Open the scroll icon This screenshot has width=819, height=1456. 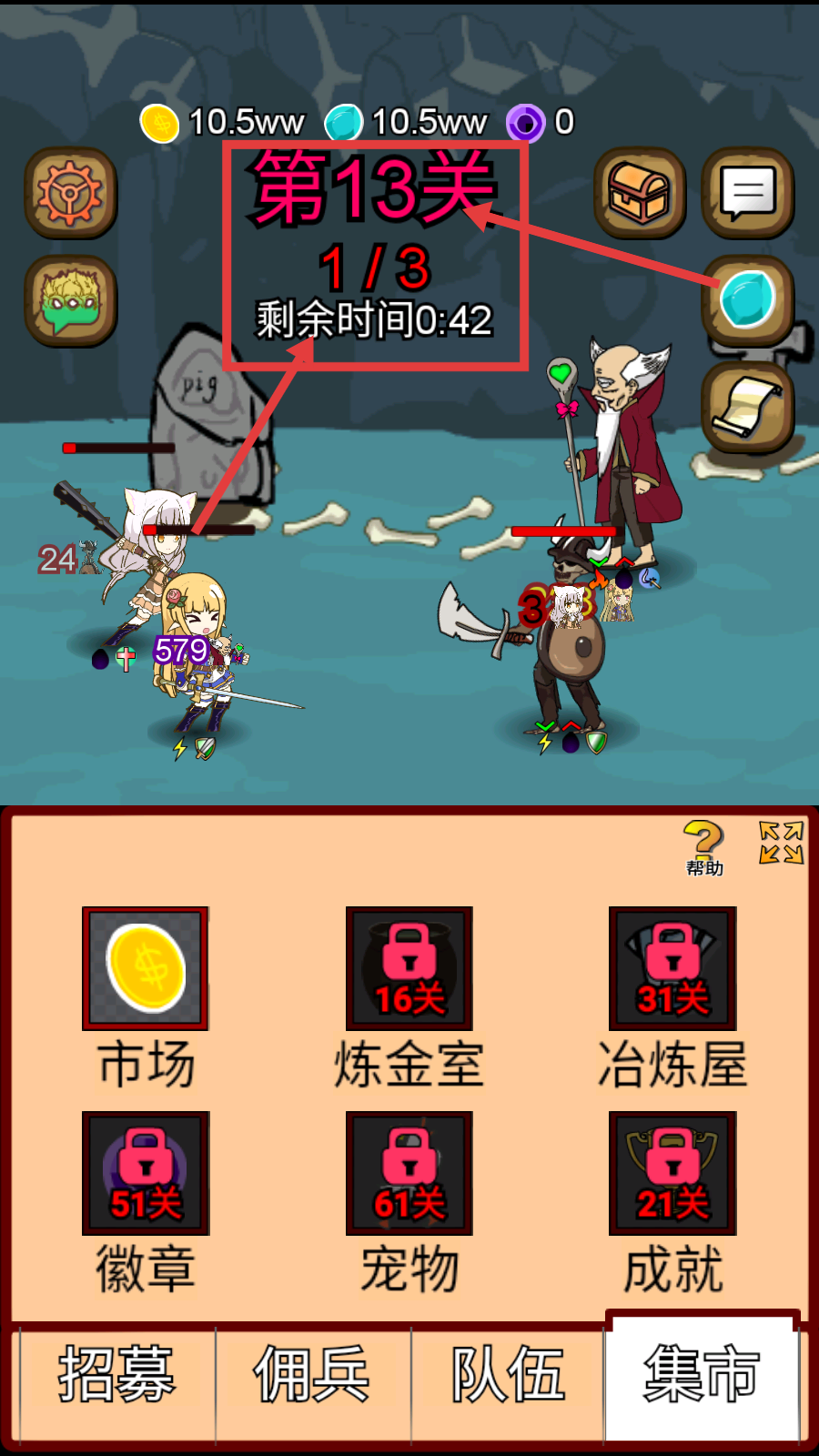748,407
